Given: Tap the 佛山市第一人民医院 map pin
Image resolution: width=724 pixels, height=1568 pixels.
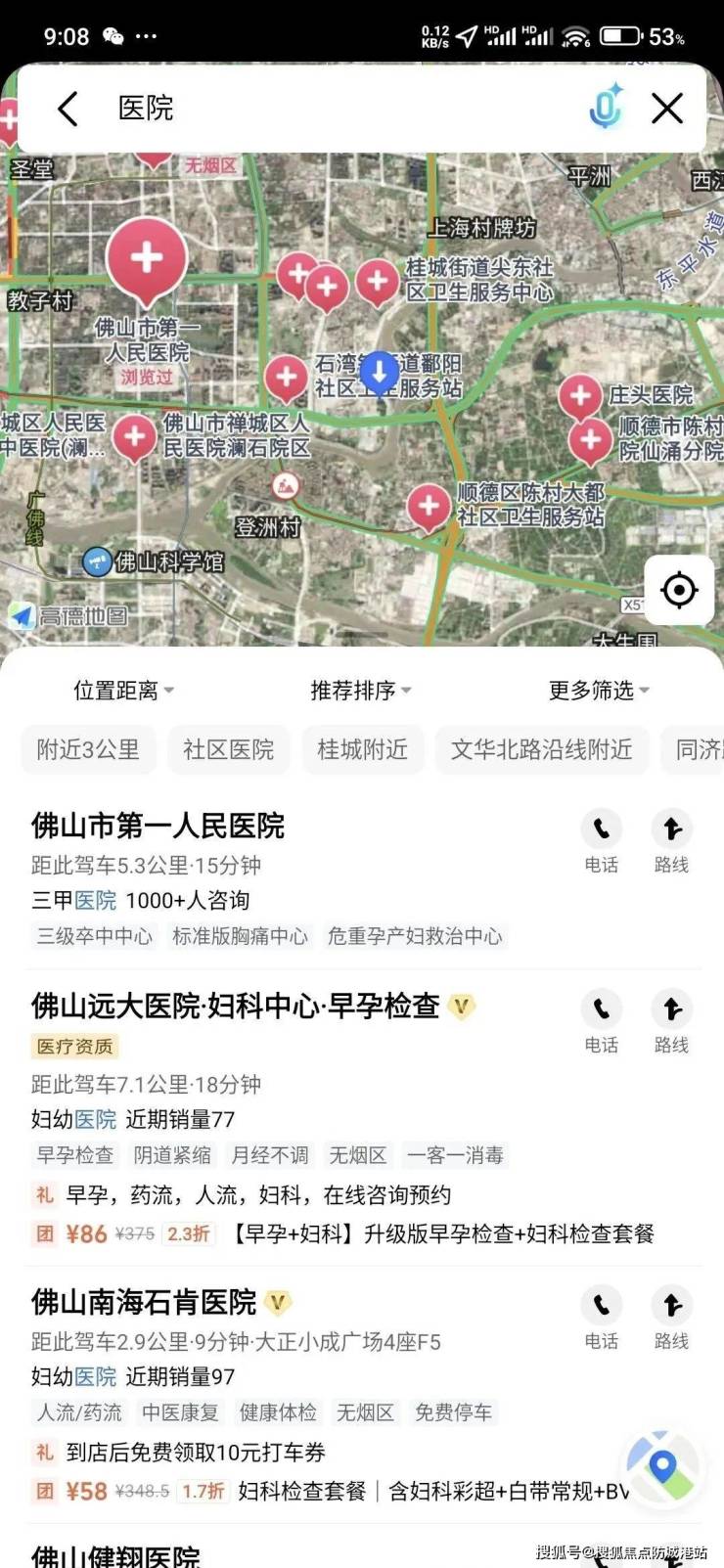Looking at the screenshot, I should point(147,259).
